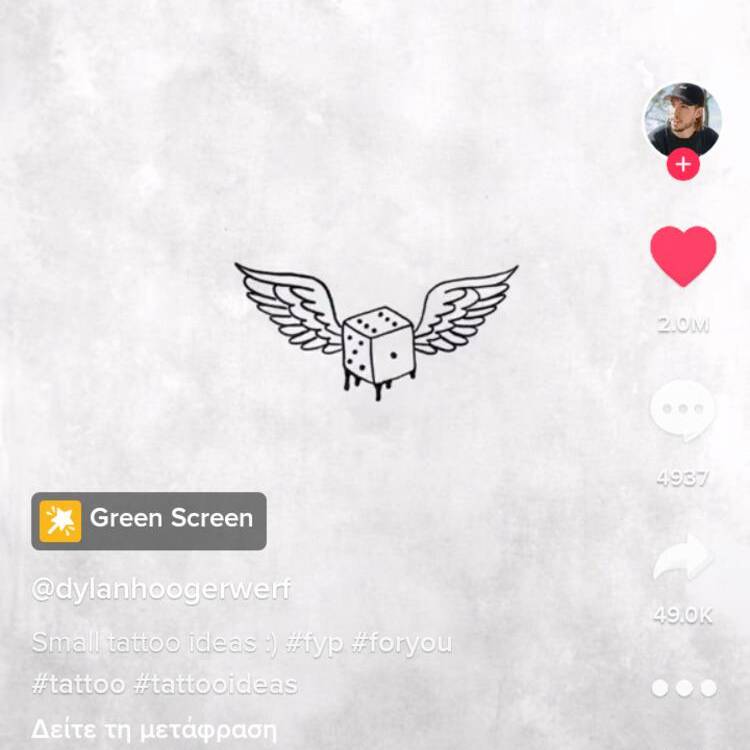Follow creator with the red plus button
Image resolution: width=750 pixels, height=750 pixels.
click(683, 164)
